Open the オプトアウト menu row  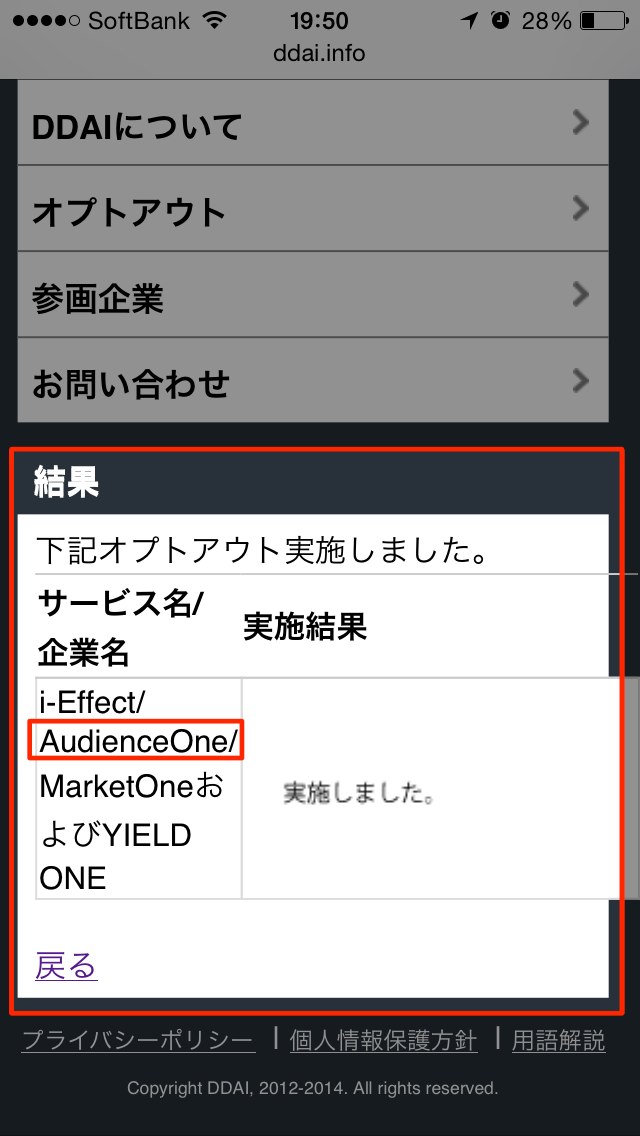312,209
